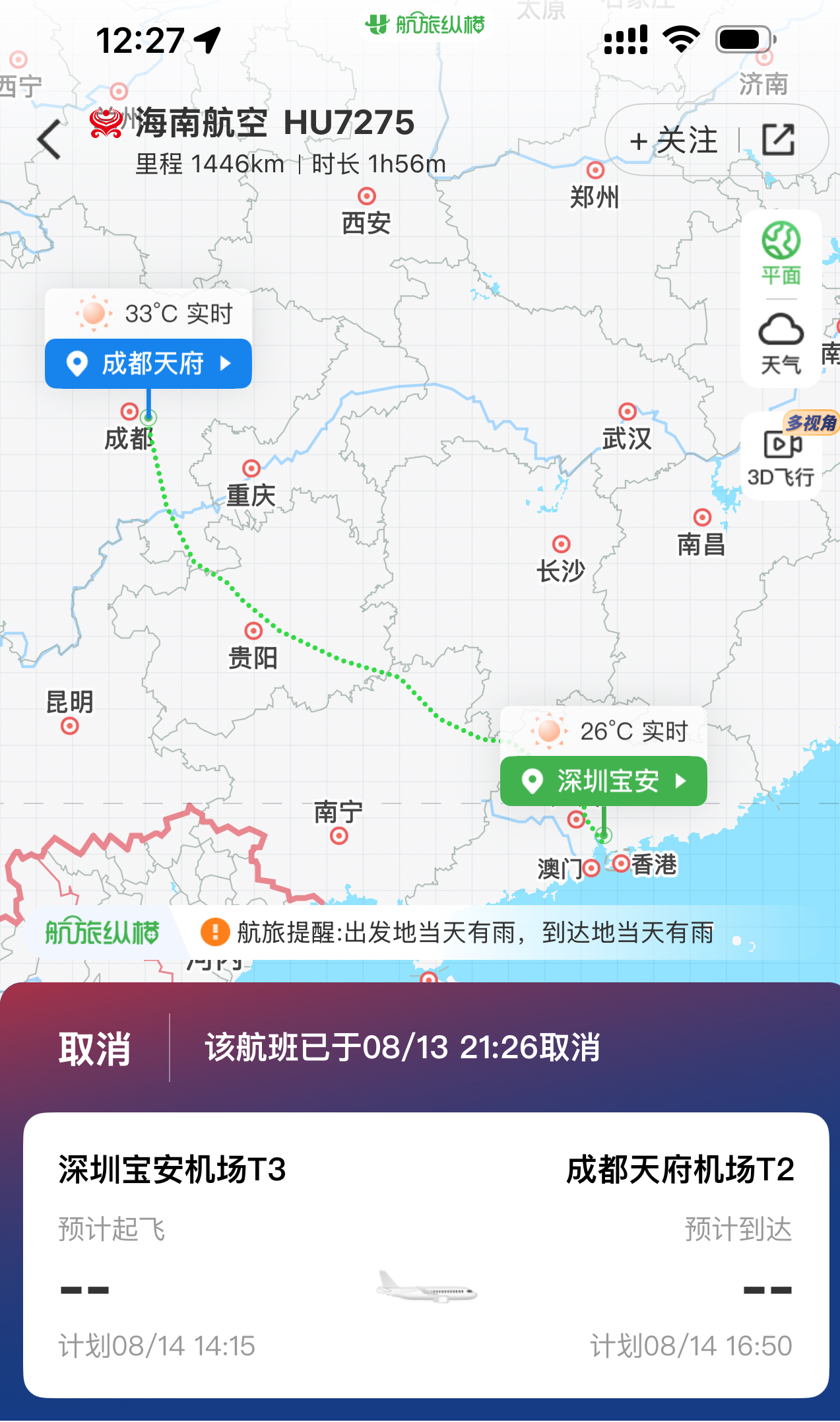Follow flight HU7275 with 关注
The height and width of the screenshot is (1422, 840).
tap(674, 141)
